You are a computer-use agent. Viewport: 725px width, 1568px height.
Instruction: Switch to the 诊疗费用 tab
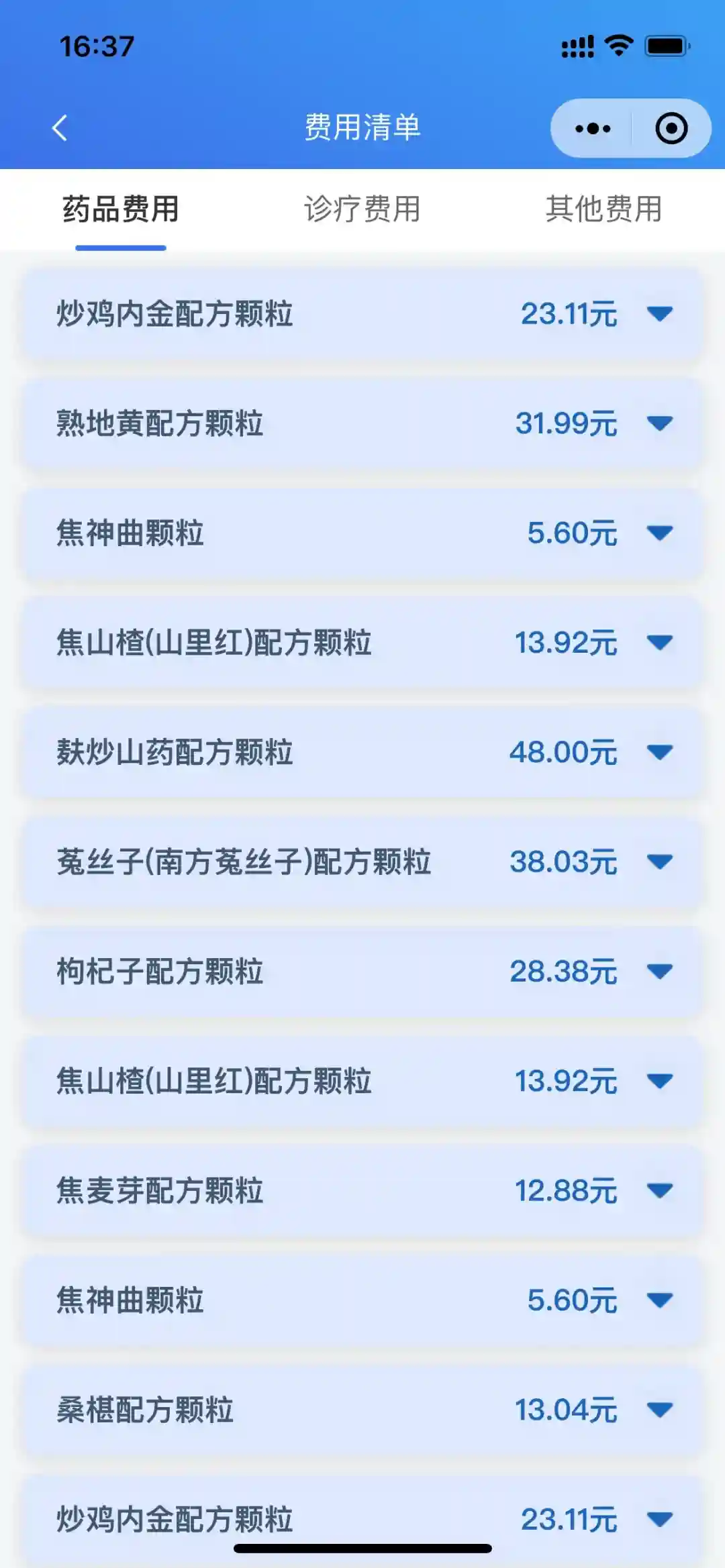pyautogui.click(x=362, y=209)
